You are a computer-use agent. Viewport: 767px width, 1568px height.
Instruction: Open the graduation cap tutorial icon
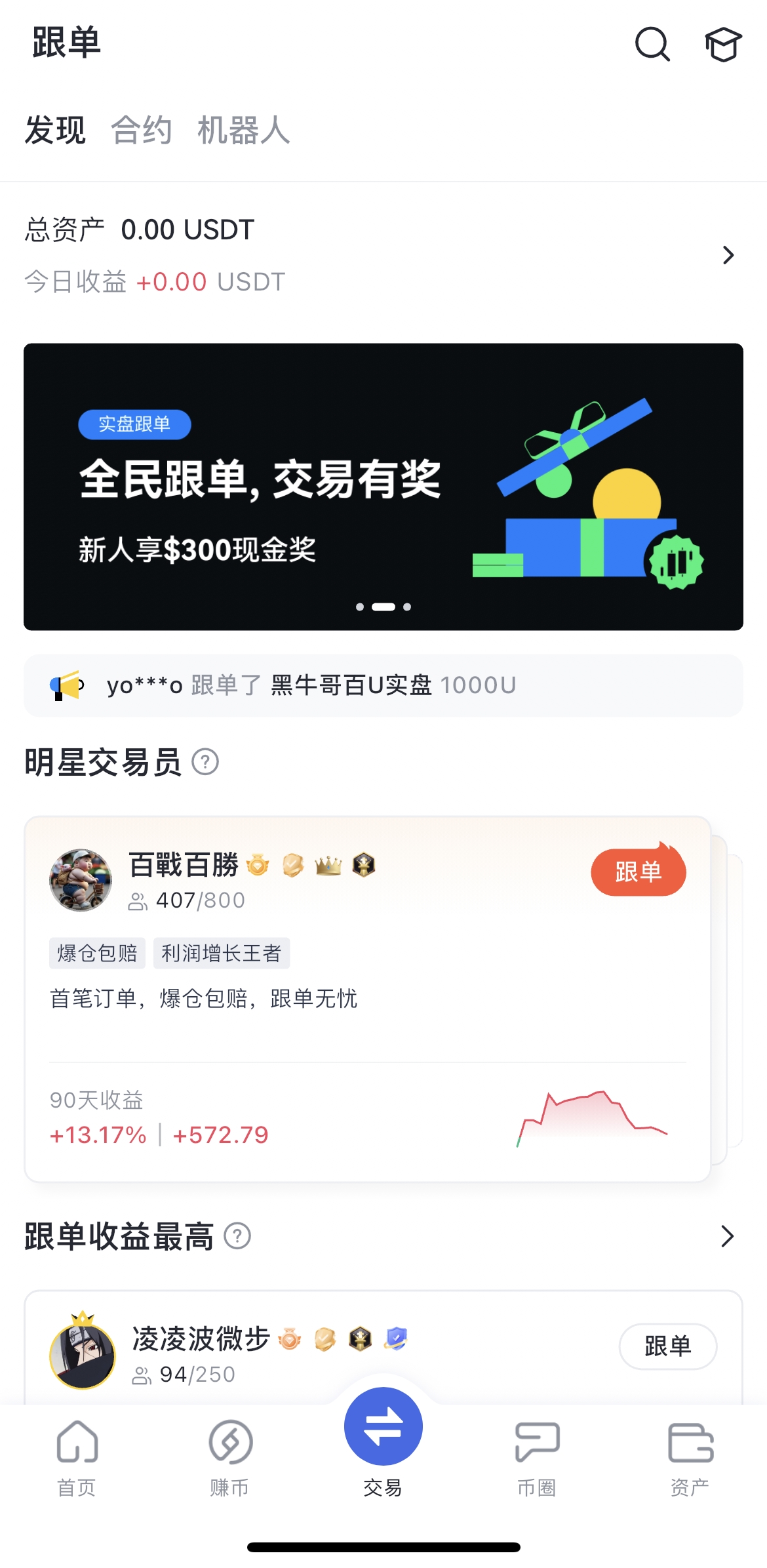click(x=723, y=44)
